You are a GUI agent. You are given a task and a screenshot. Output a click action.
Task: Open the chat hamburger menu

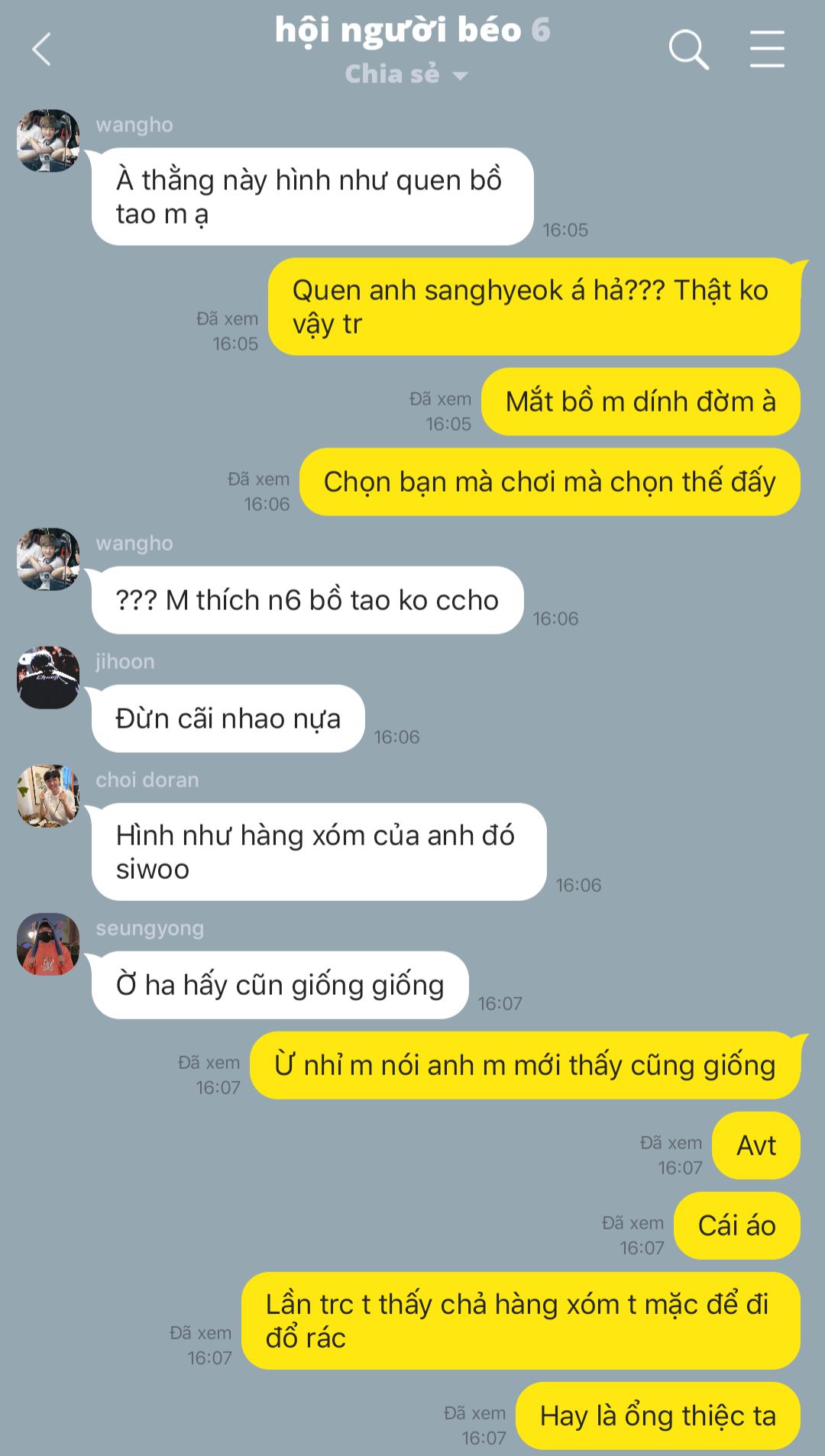coord(767,50)
